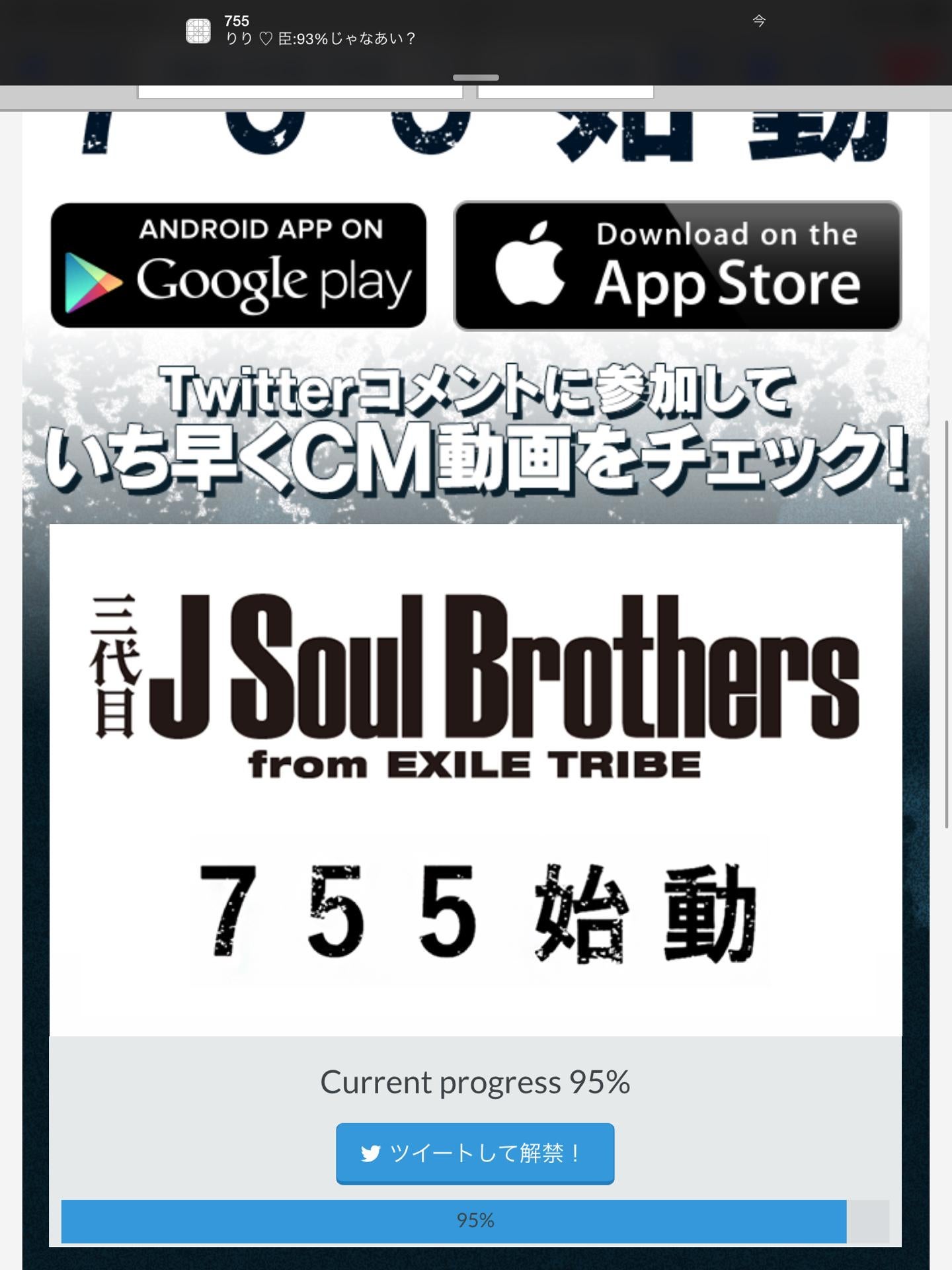This screenshot has width=952, height=1270.
Task: Open the Google Play download badge
Action: pos(238,265)
